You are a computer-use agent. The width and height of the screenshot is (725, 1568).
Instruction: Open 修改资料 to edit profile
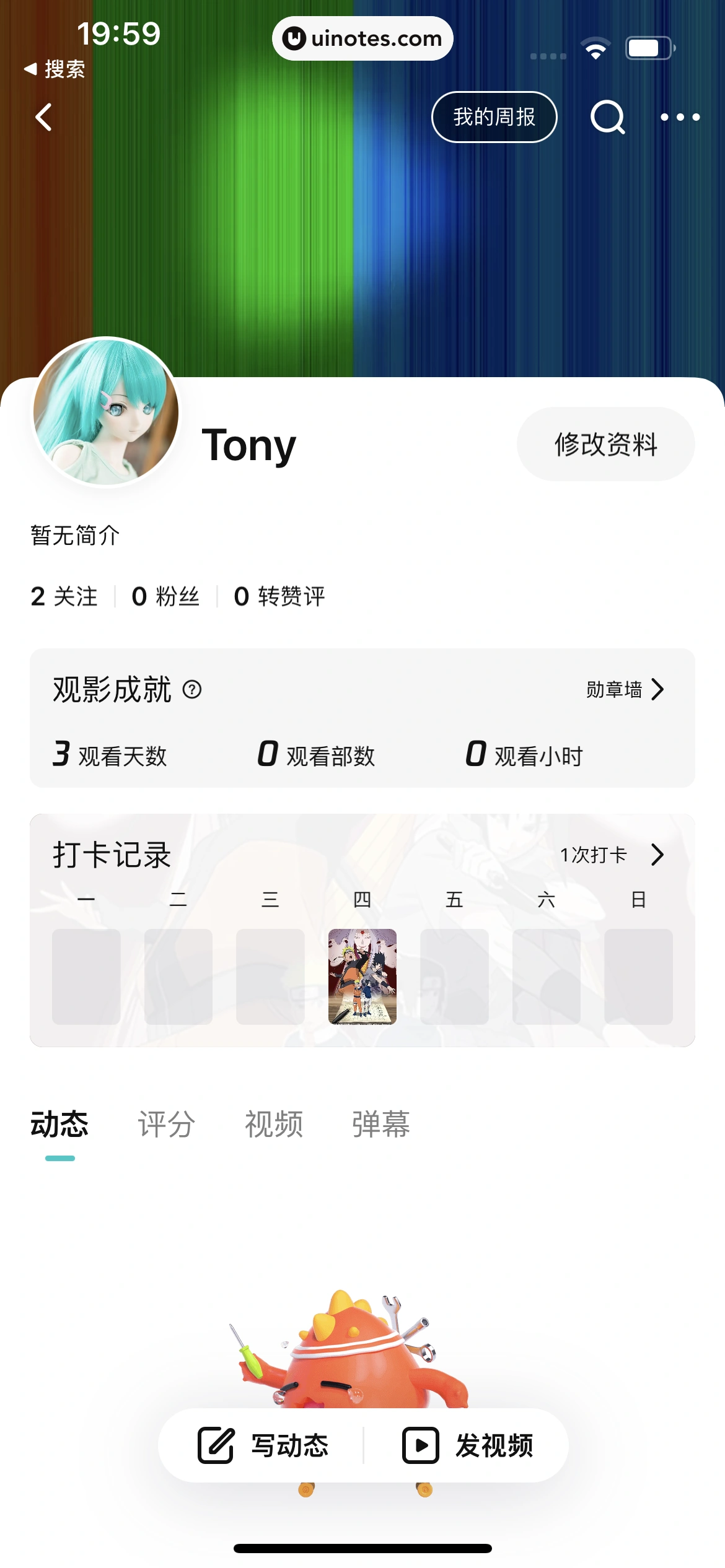click(x=605, y=443)
